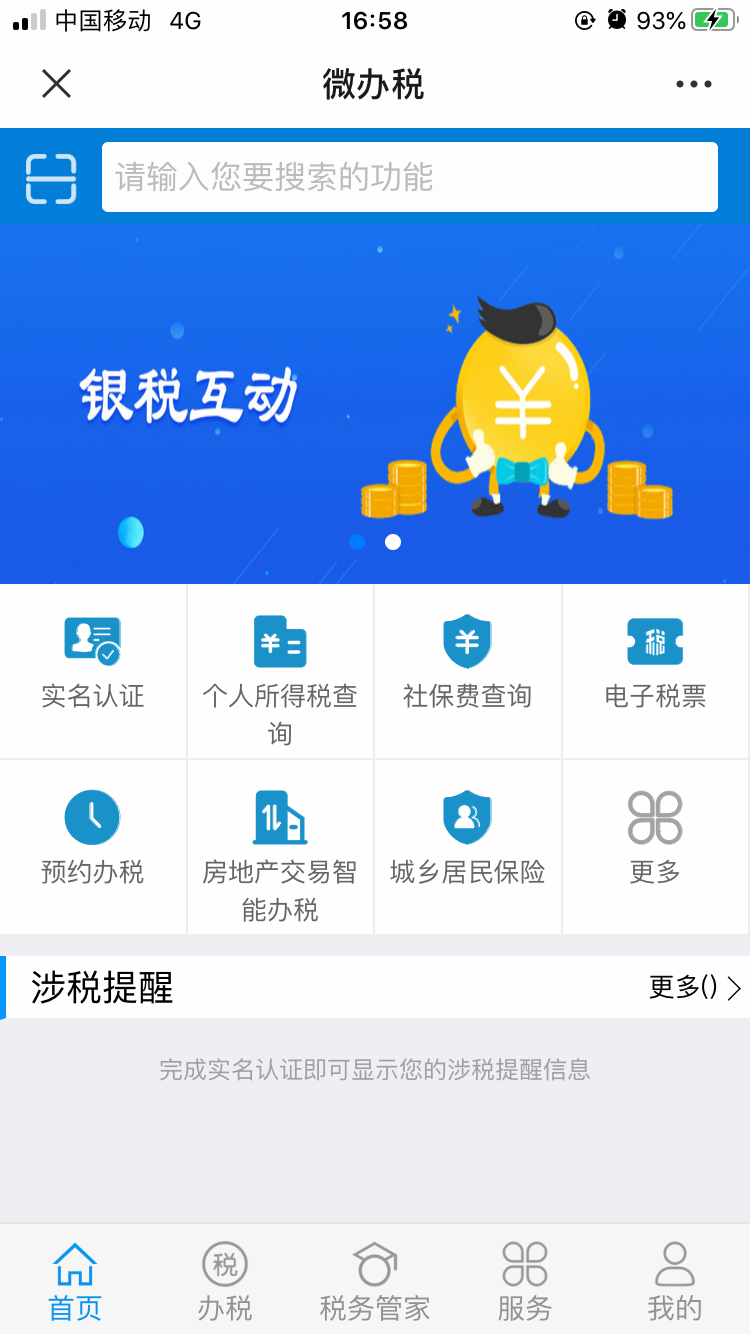The height and width of the screenshot is (1334, 750).
Task: Open 房地产交易智能办税
Action: [x=280, y=847]
